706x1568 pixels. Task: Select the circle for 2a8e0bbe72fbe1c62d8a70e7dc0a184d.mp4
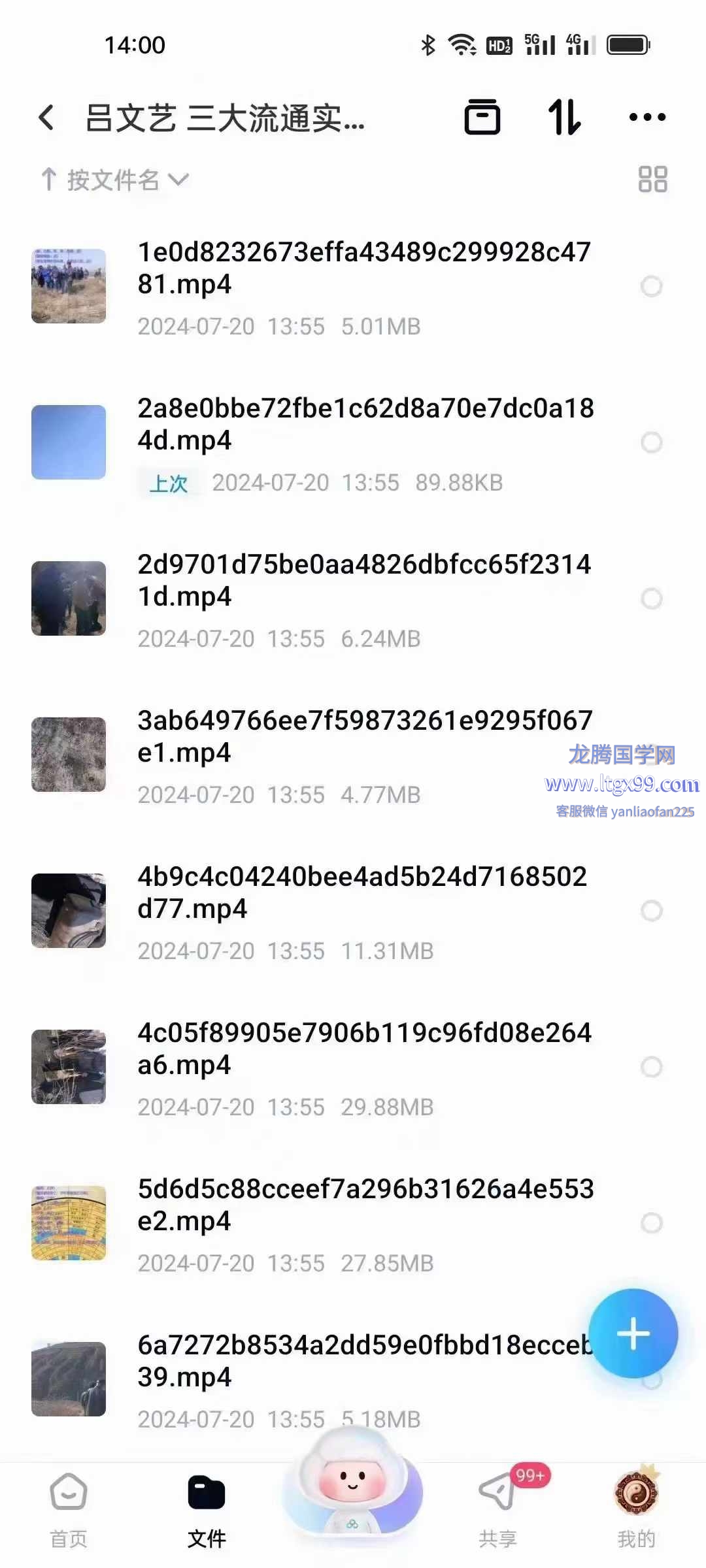[651, 442]
